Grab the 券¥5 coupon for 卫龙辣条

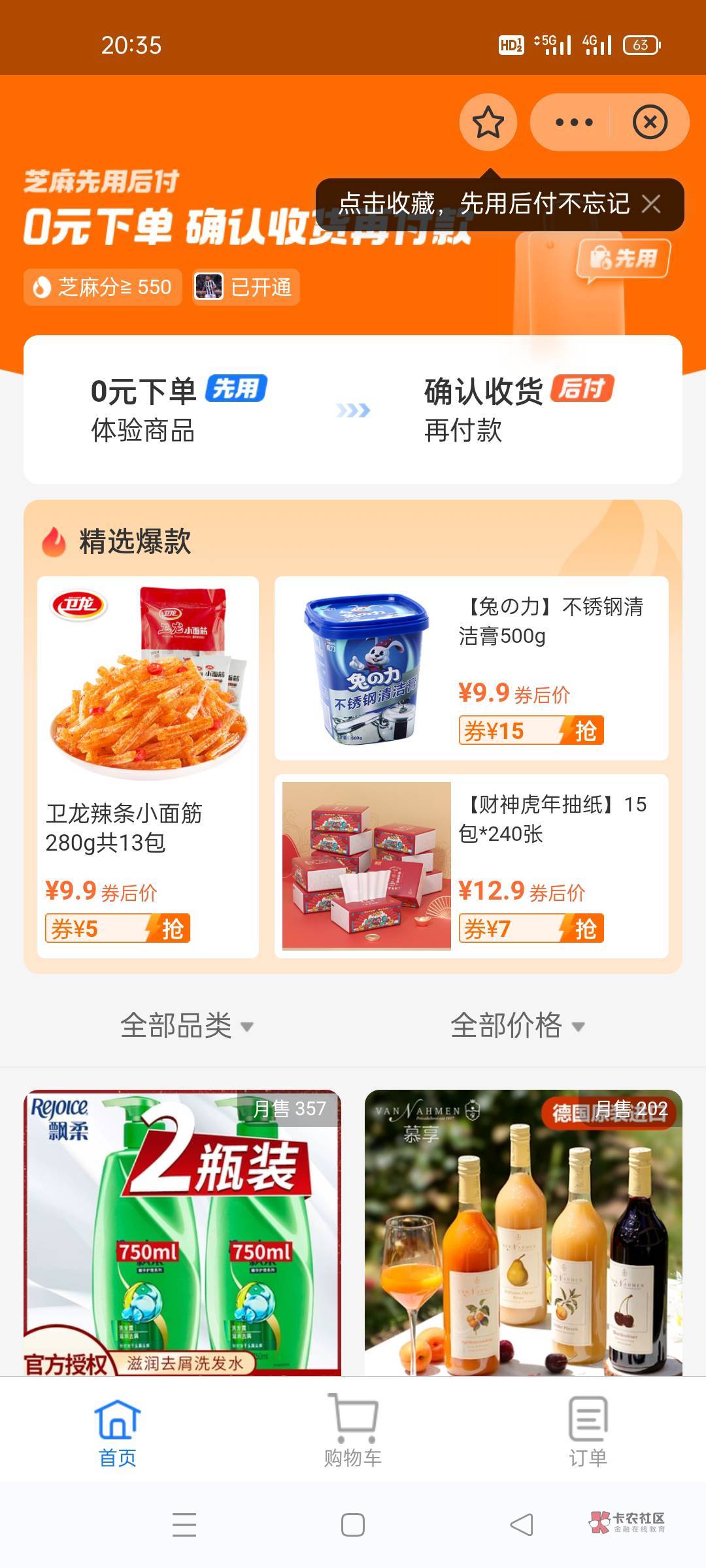click(118, 928)
